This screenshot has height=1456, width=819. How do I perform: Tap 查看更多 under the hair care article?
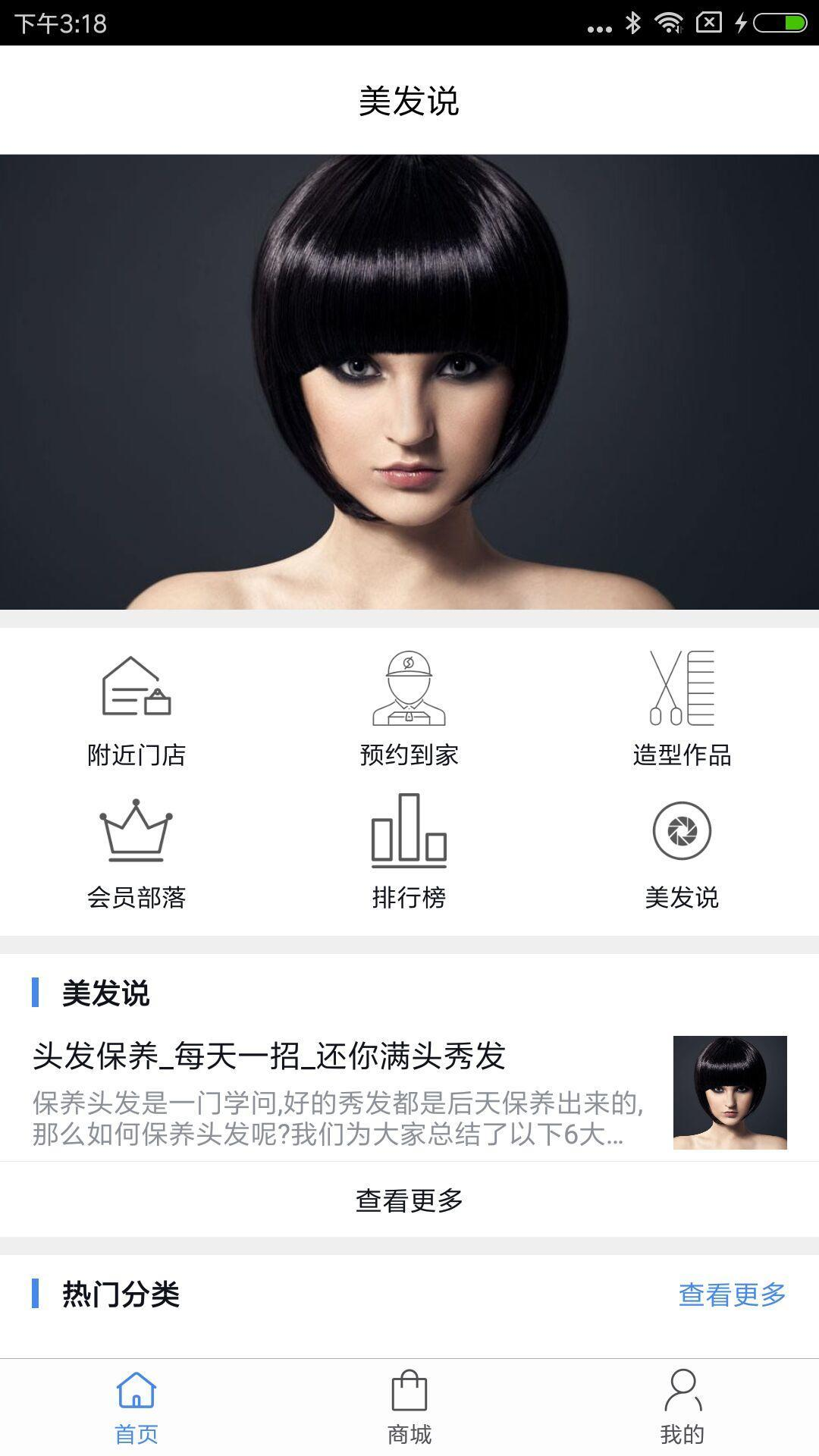tap(409, 1200)
